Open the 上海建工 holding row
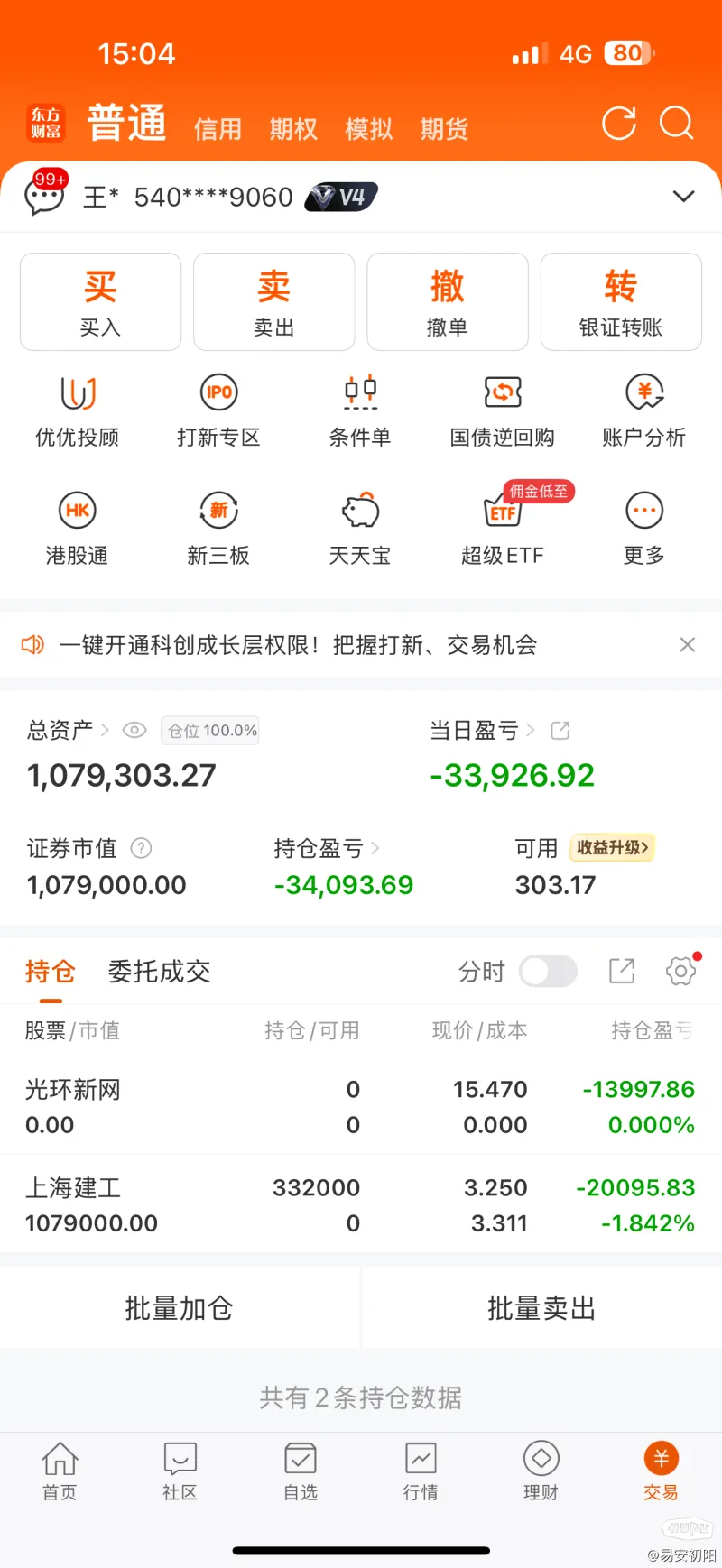 tap(361, 1204)
